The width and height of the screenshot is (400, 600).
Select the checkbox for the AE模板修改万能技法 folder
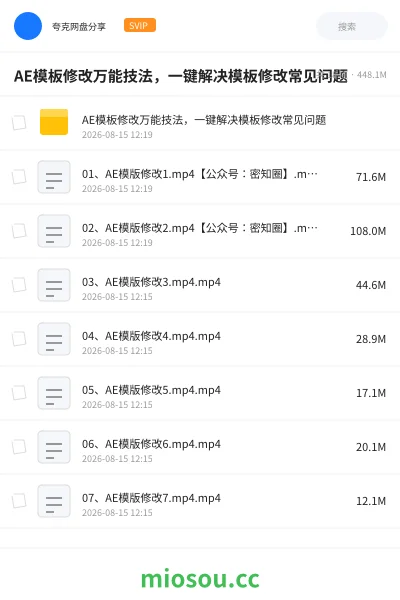[x=19, y=123]
